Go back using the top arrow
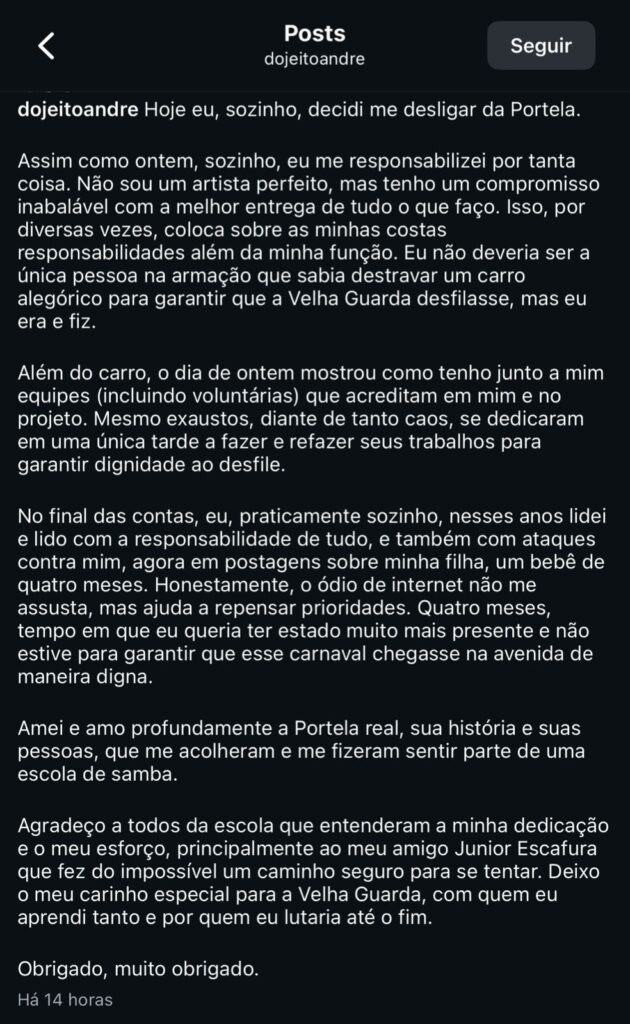The width and height of the screenshot is (630, 1024). click(x=46, y=46)
